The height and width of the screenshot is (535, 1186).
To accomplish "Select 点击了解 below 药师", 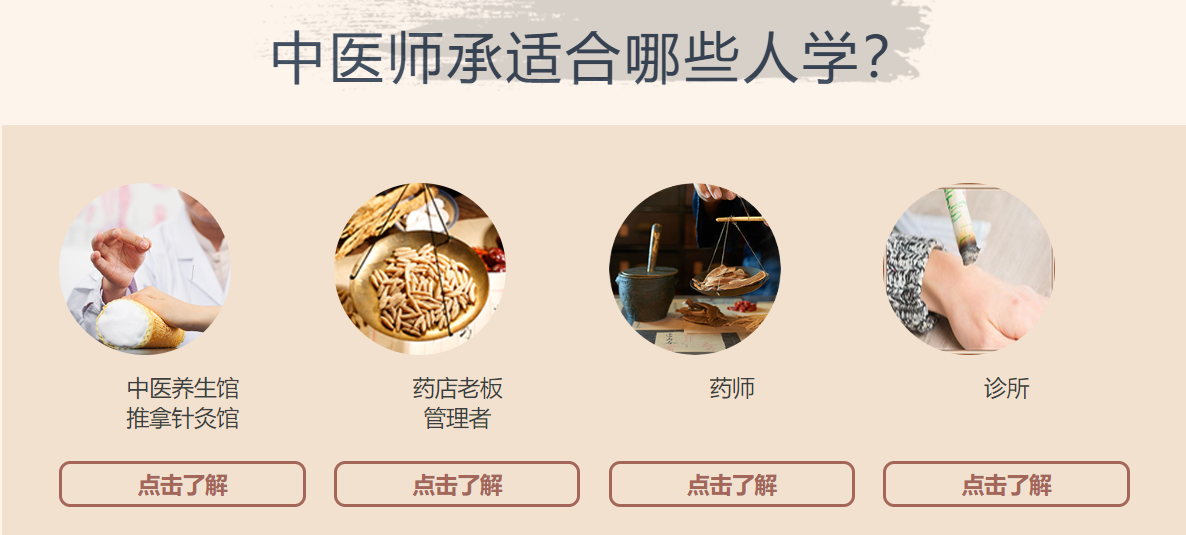I will coord(732,485).
